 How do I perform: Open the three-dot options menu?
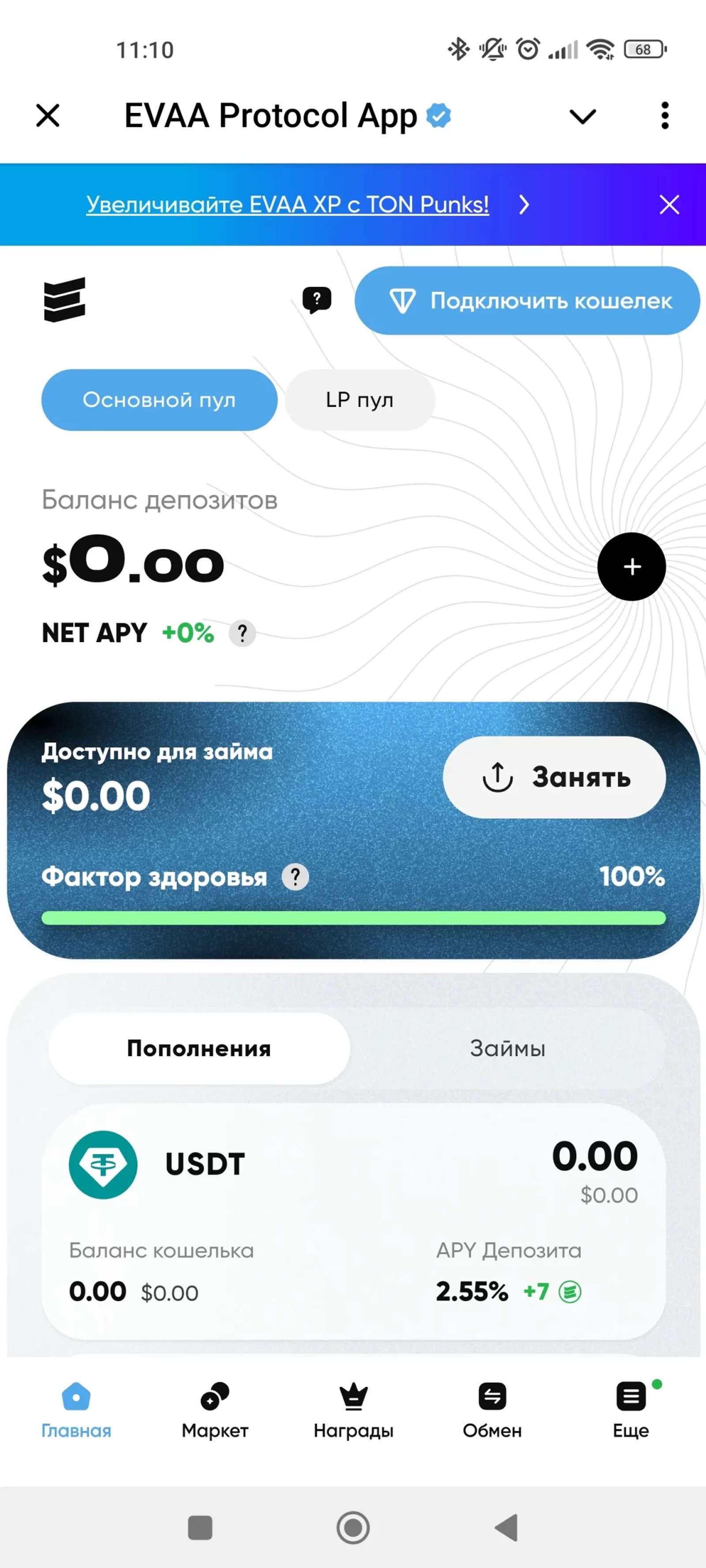point(665,116)
